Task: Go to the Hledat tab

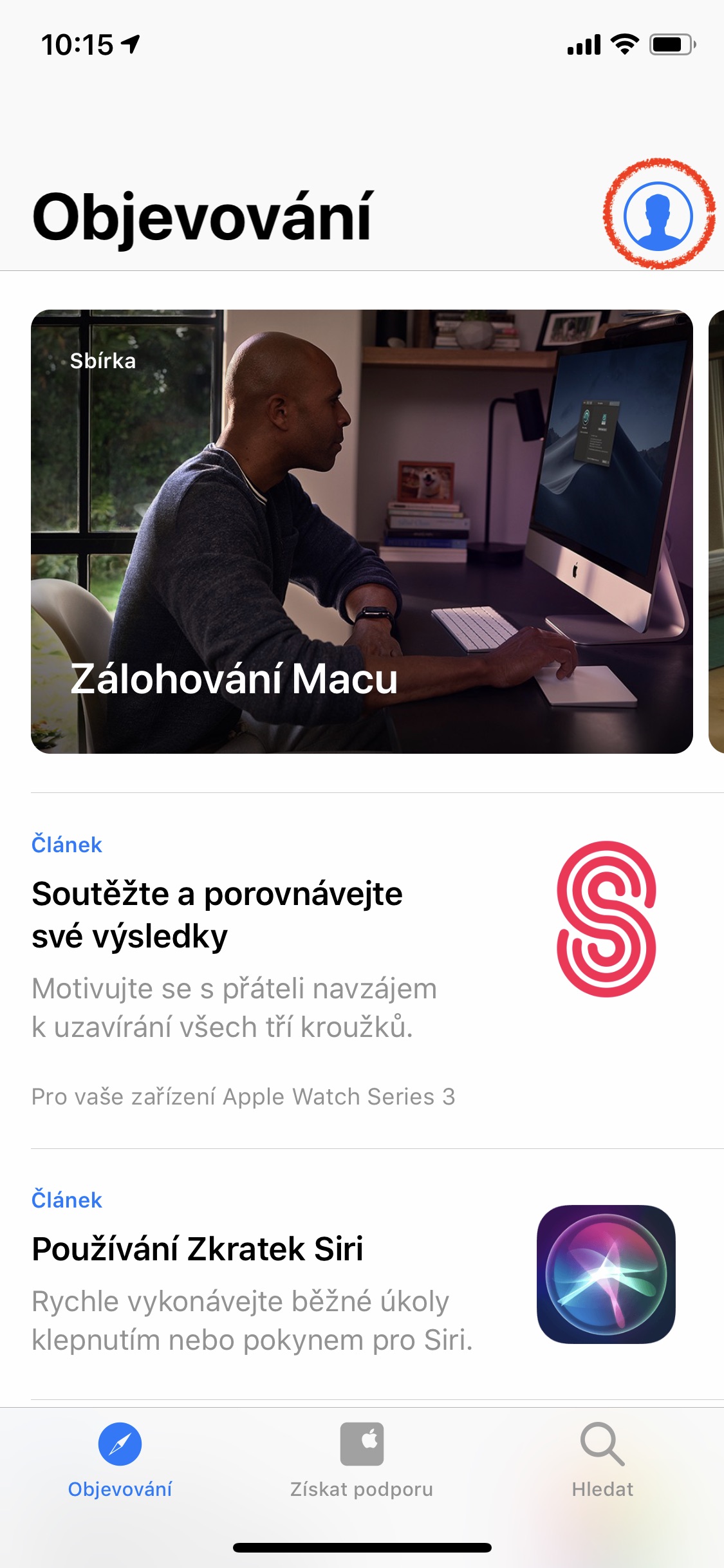Action: point(602,1460)
